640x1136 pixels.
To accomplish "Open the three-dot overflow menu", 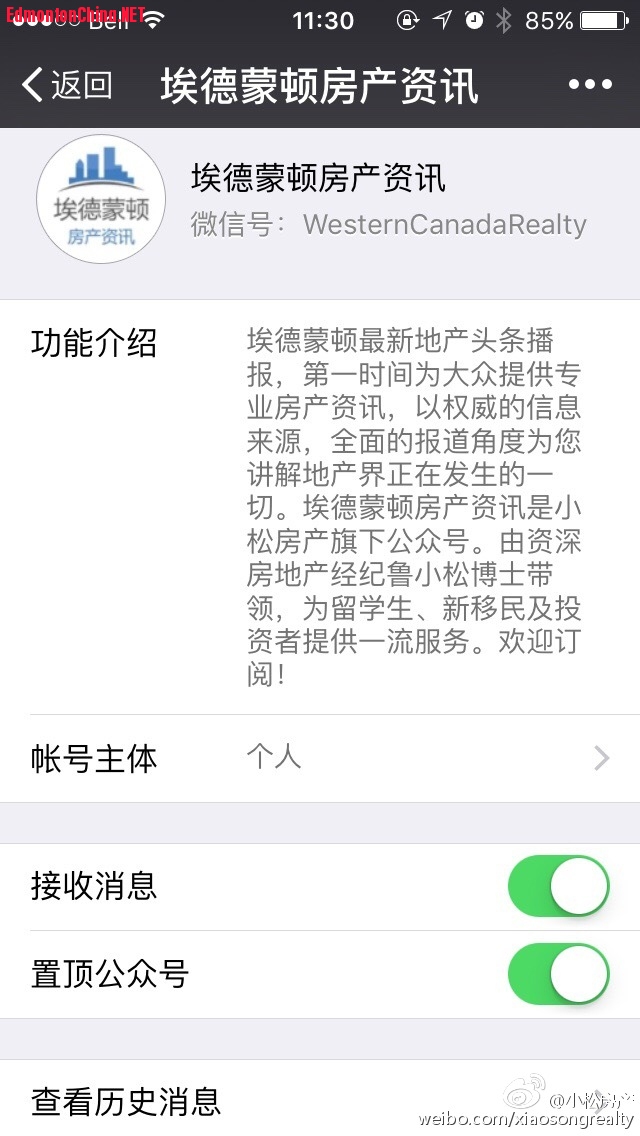I will tap(589, 85).
